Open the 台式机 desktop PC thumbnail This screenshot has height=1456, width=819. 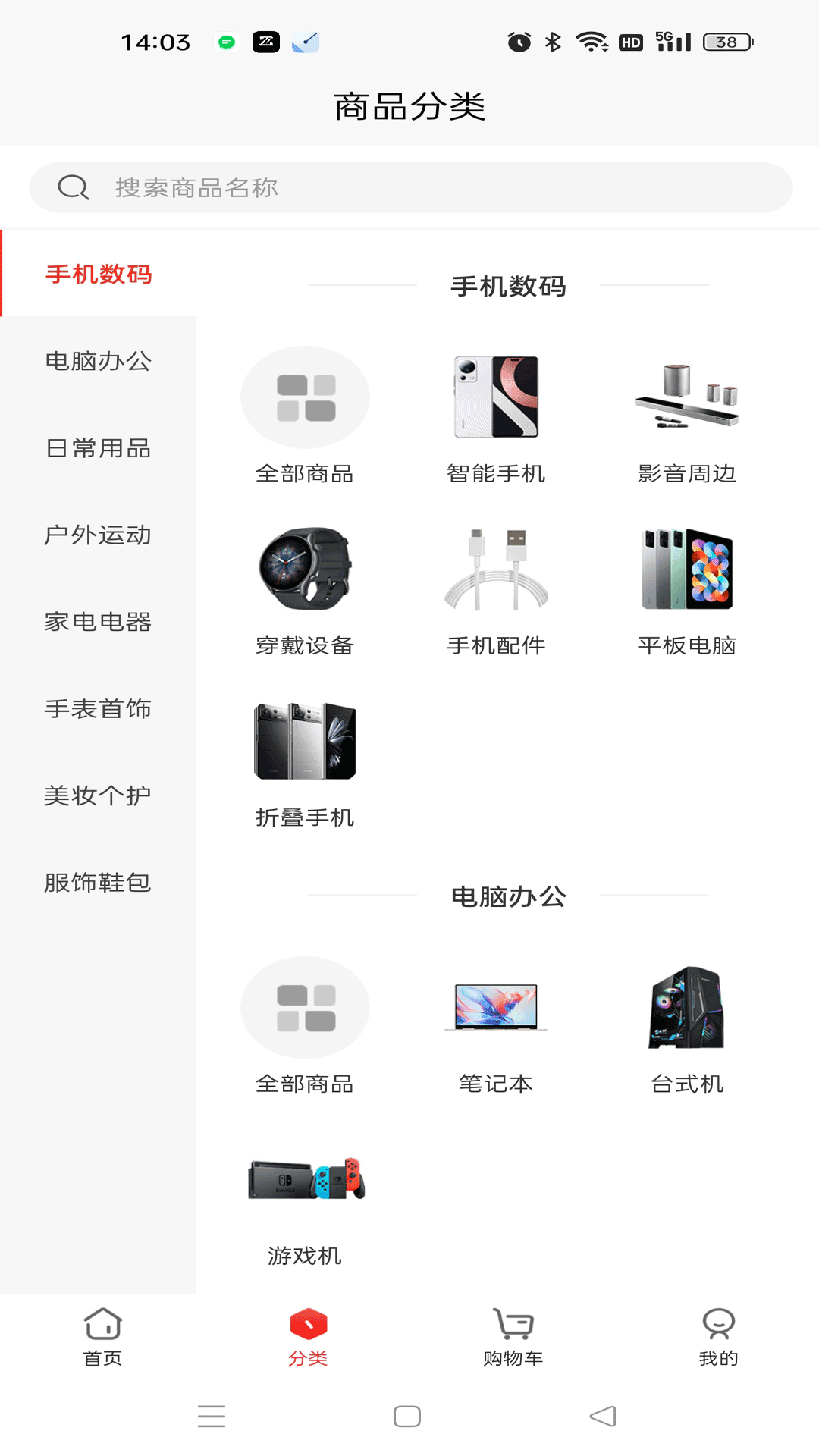click(686, 1007)
